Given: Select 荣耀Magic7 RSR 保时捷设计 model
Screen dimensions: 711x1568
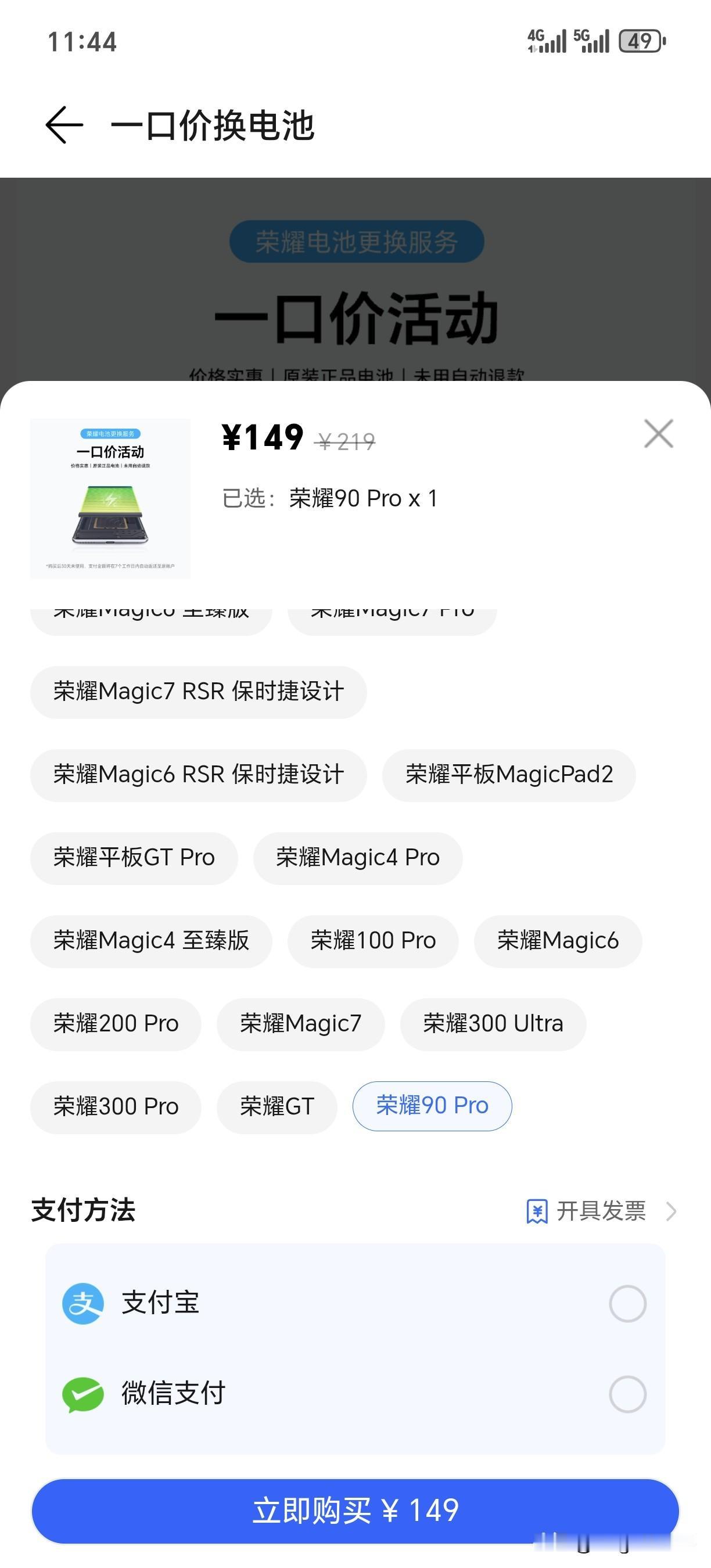Looking at the screenshot, I should (199, 692).
